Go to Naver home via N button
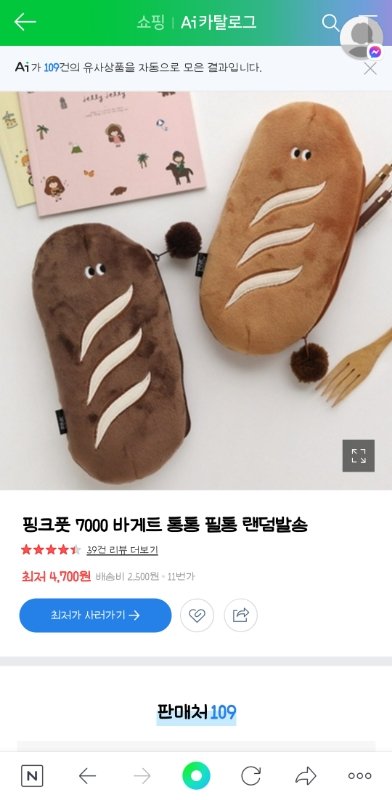 32,776
